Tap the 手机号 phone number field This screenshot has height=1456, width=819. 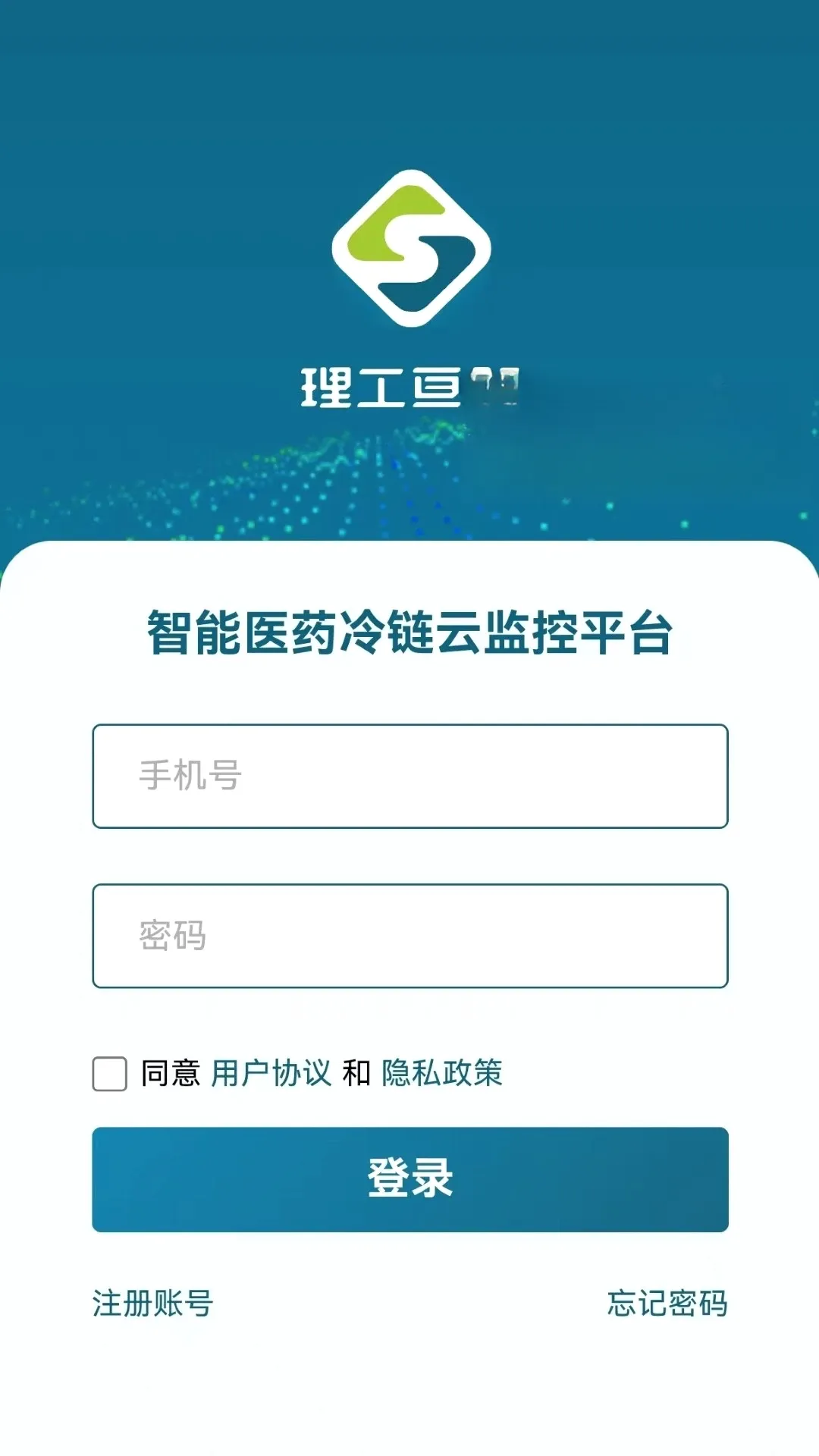409,776
